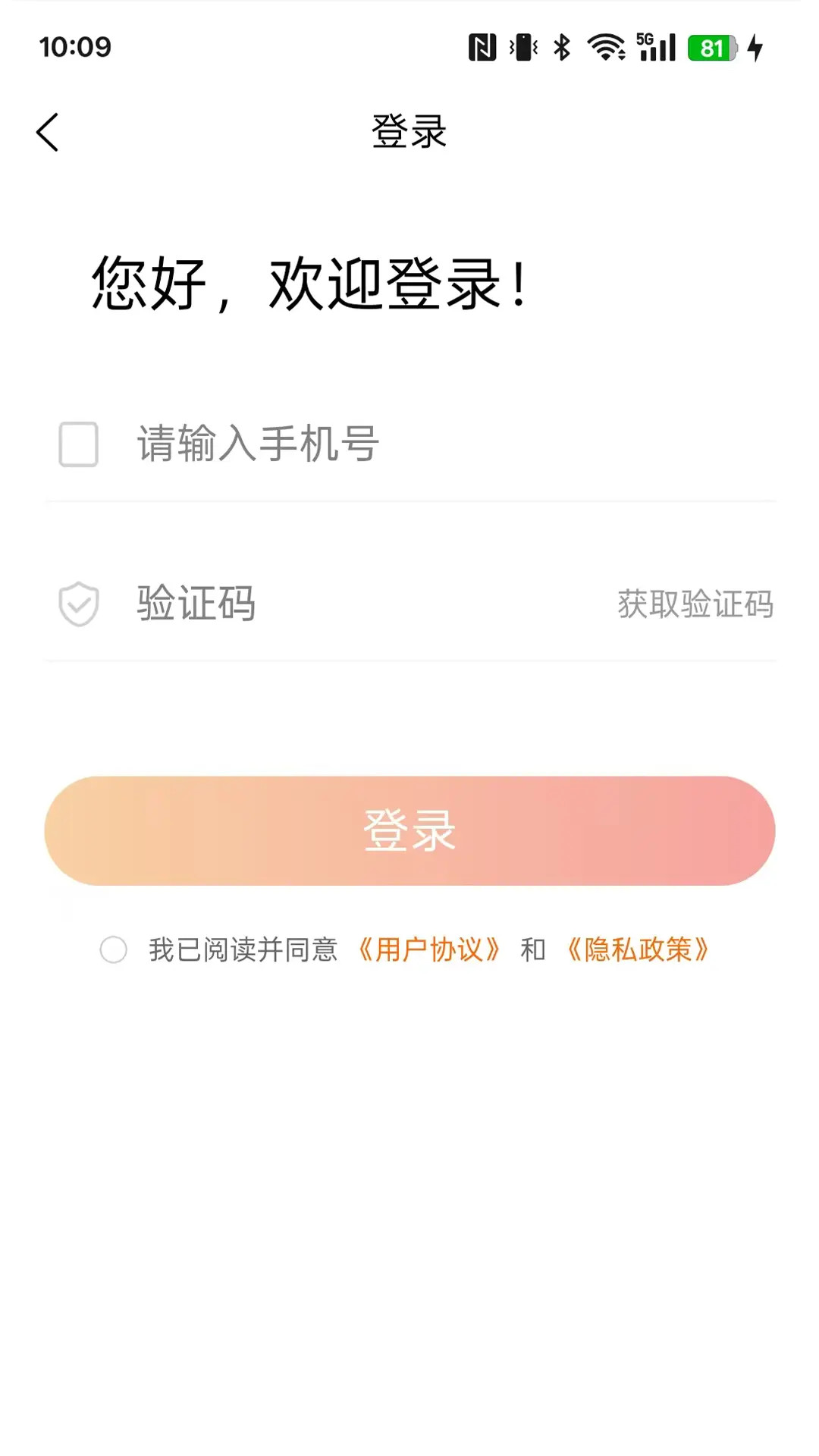The image size is (819, 1456).
Task: Tap the phone number field icon
Action: [x=78, y=446]
